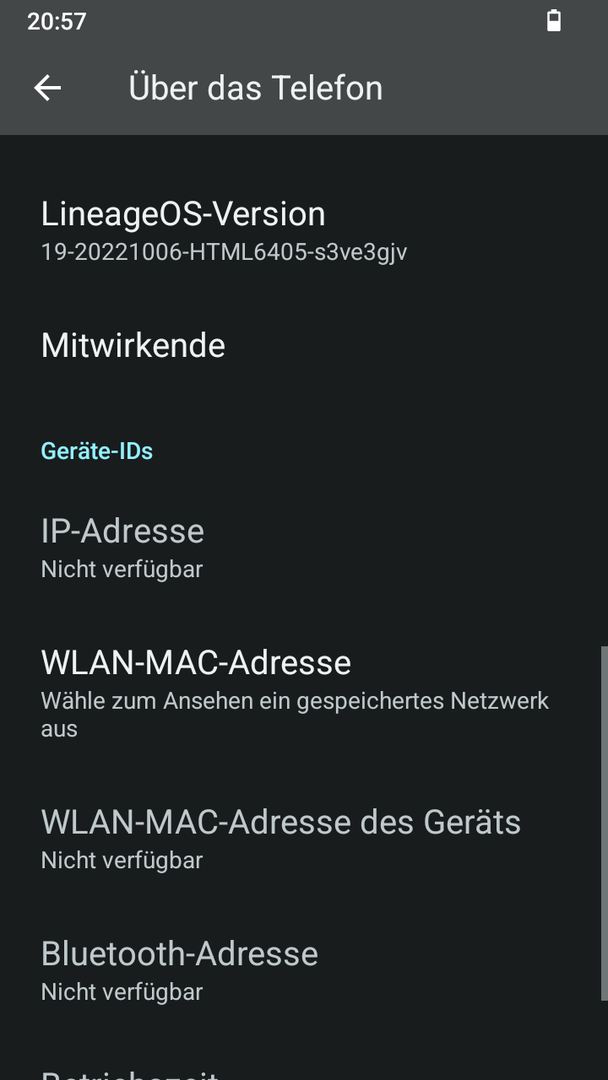Open the LineageOS-Version entry
The image size is (608, 1080).
point(223,231)
